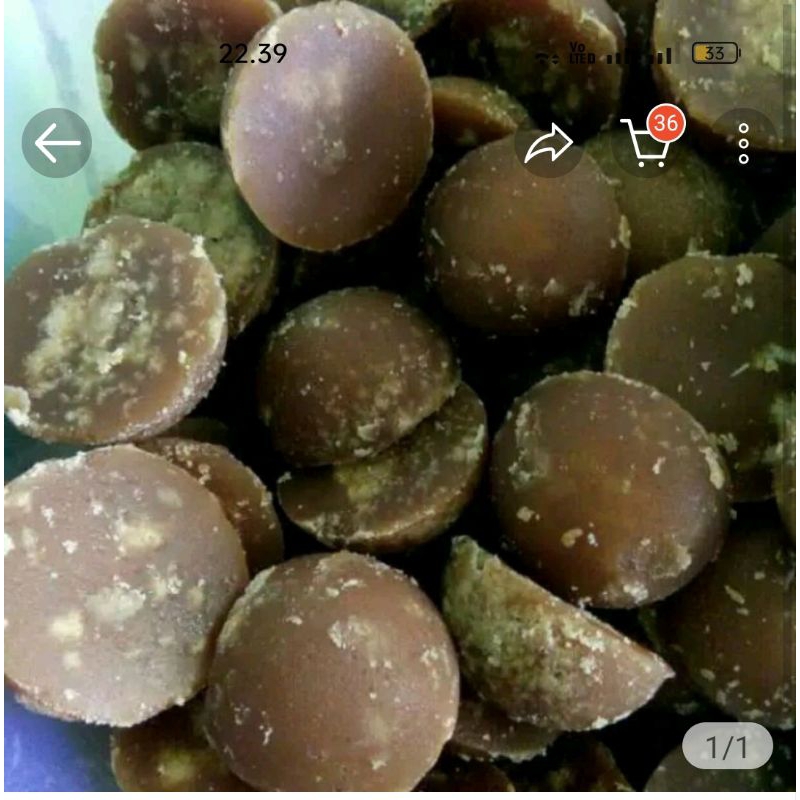Go back to the previous page
Image resolution: width=800 pixels, height=800 pixels.
[57, 143]
